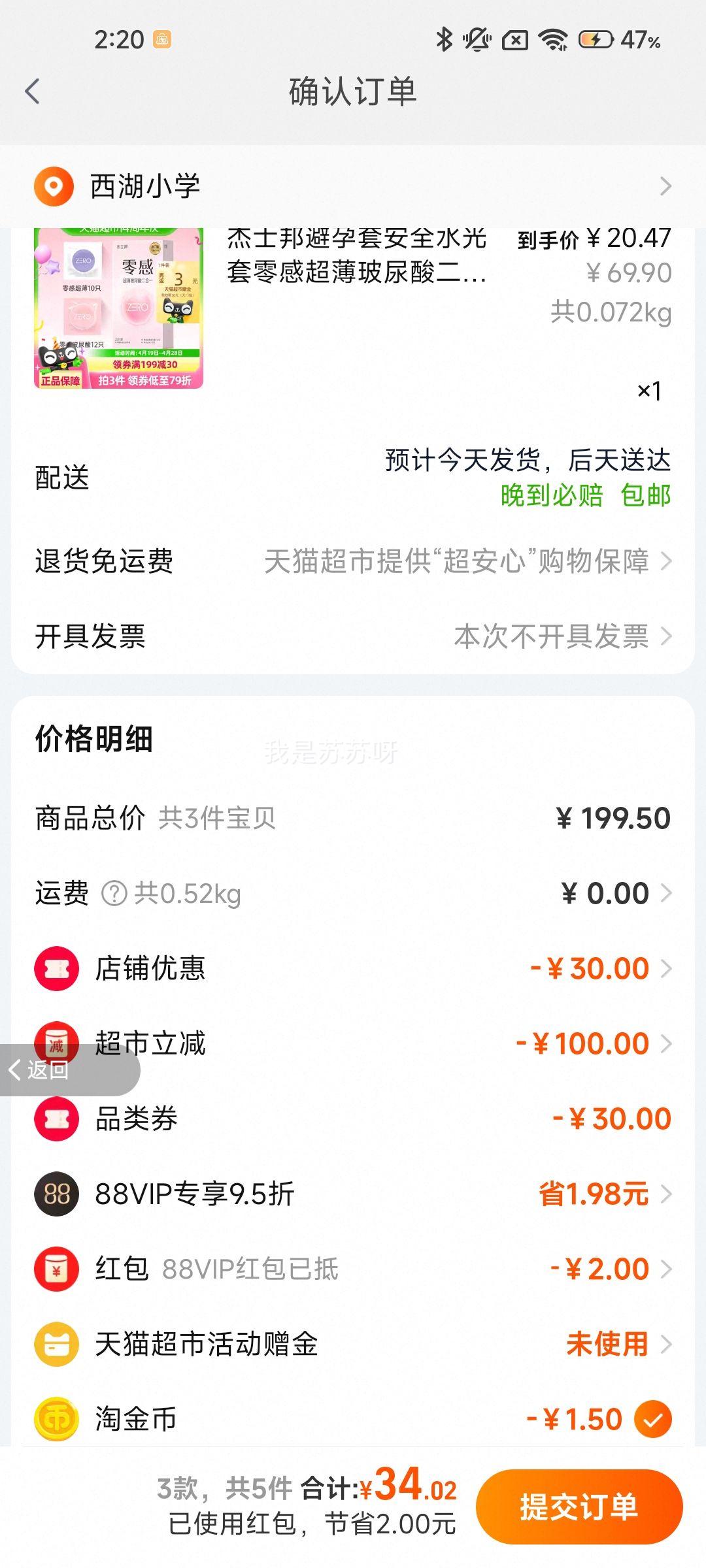The height and width of the screenshot is (1568, 706).
Task: Open the 天猫超市活动赠金 wallet icon
Action: click(x=56, y=1343)
